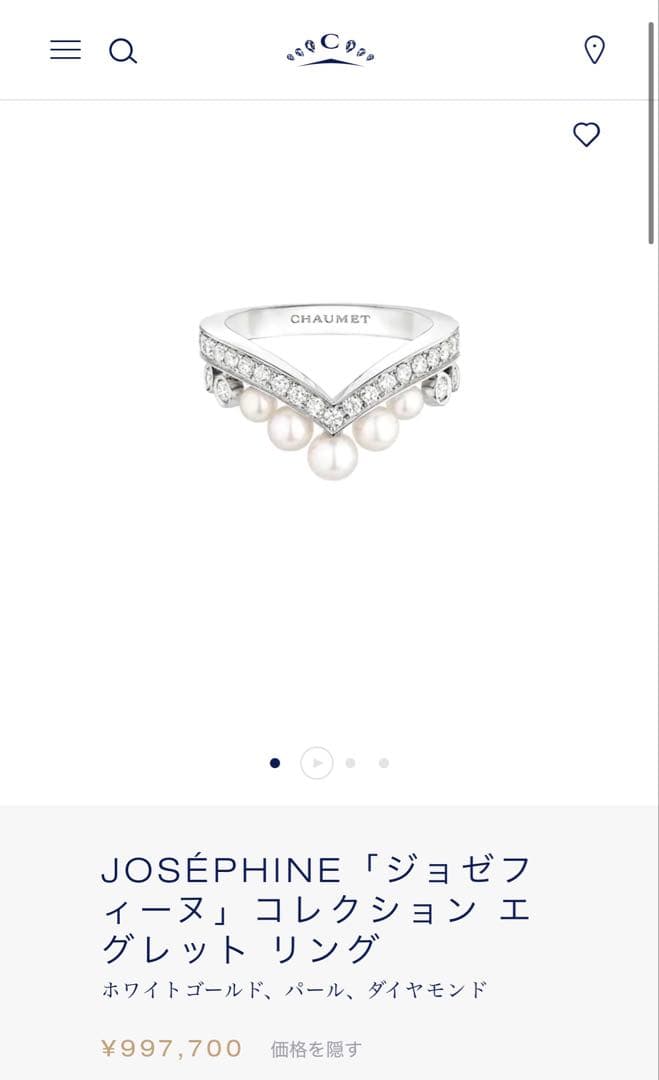Open the hamburger menu
Screen dimensions: 659x1080
click(x=65, y=49)
